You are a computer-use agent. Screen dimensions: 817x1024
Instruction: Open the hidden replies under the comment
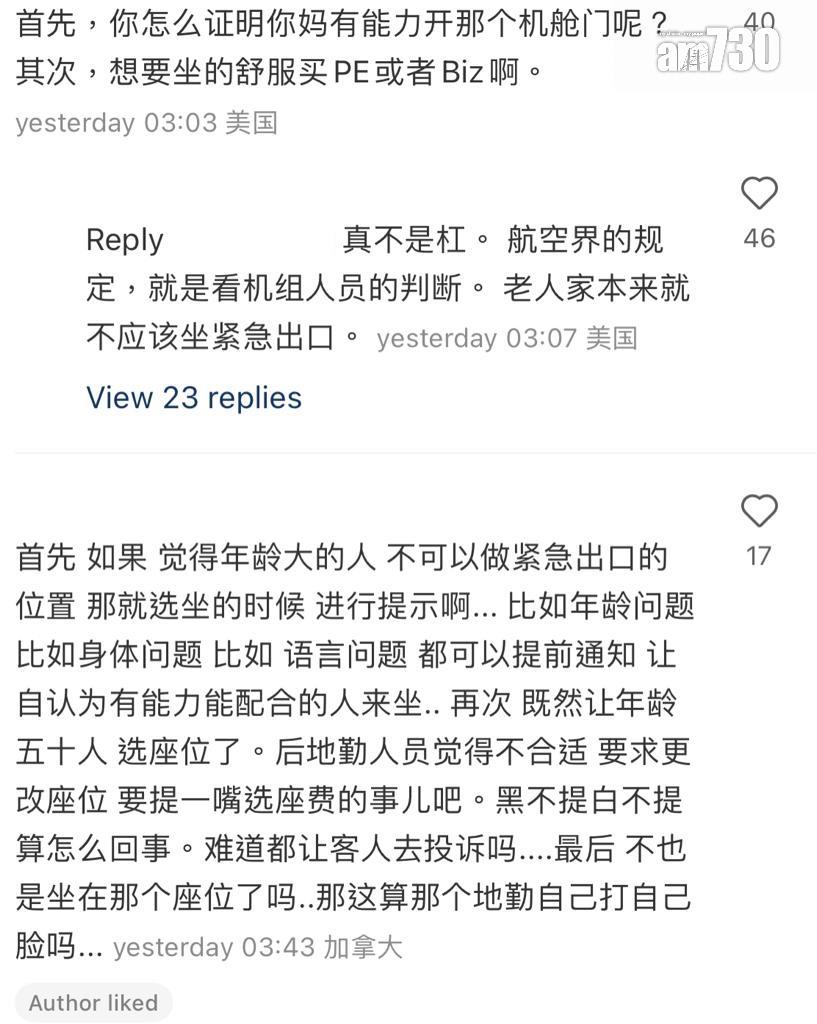193,397
